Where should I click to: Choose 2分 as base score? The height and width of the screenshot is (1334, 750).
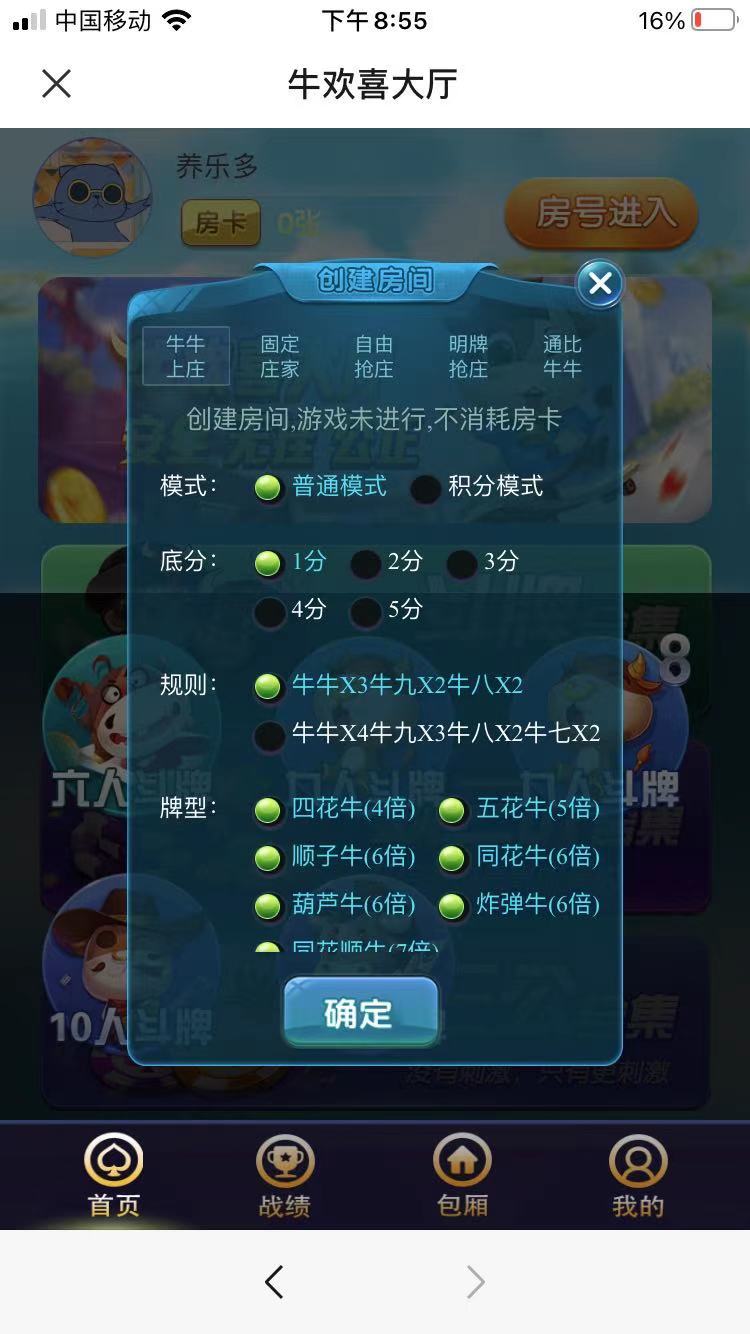366,563
